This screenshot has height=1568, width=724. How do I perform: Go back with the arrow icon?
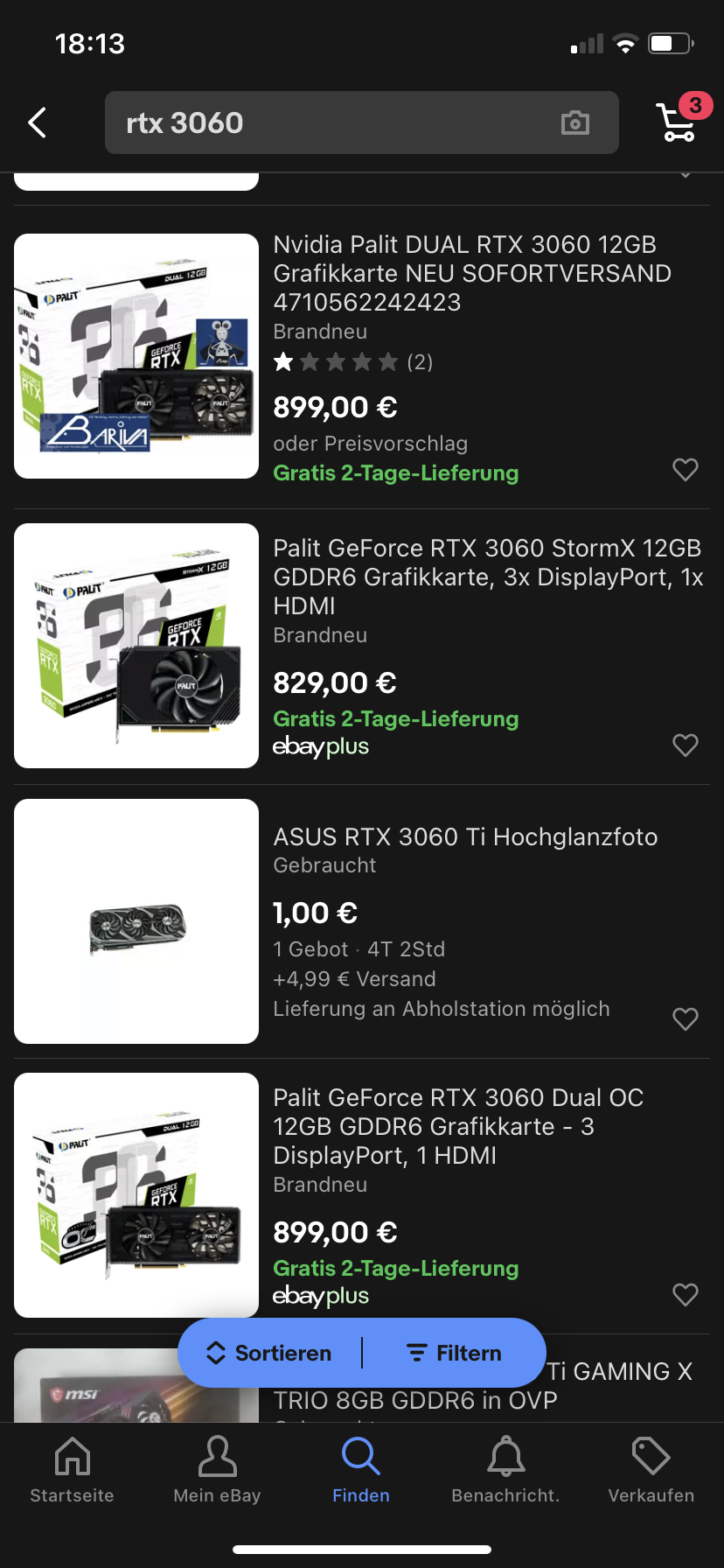pyautogui.click(x=37, y=123)
